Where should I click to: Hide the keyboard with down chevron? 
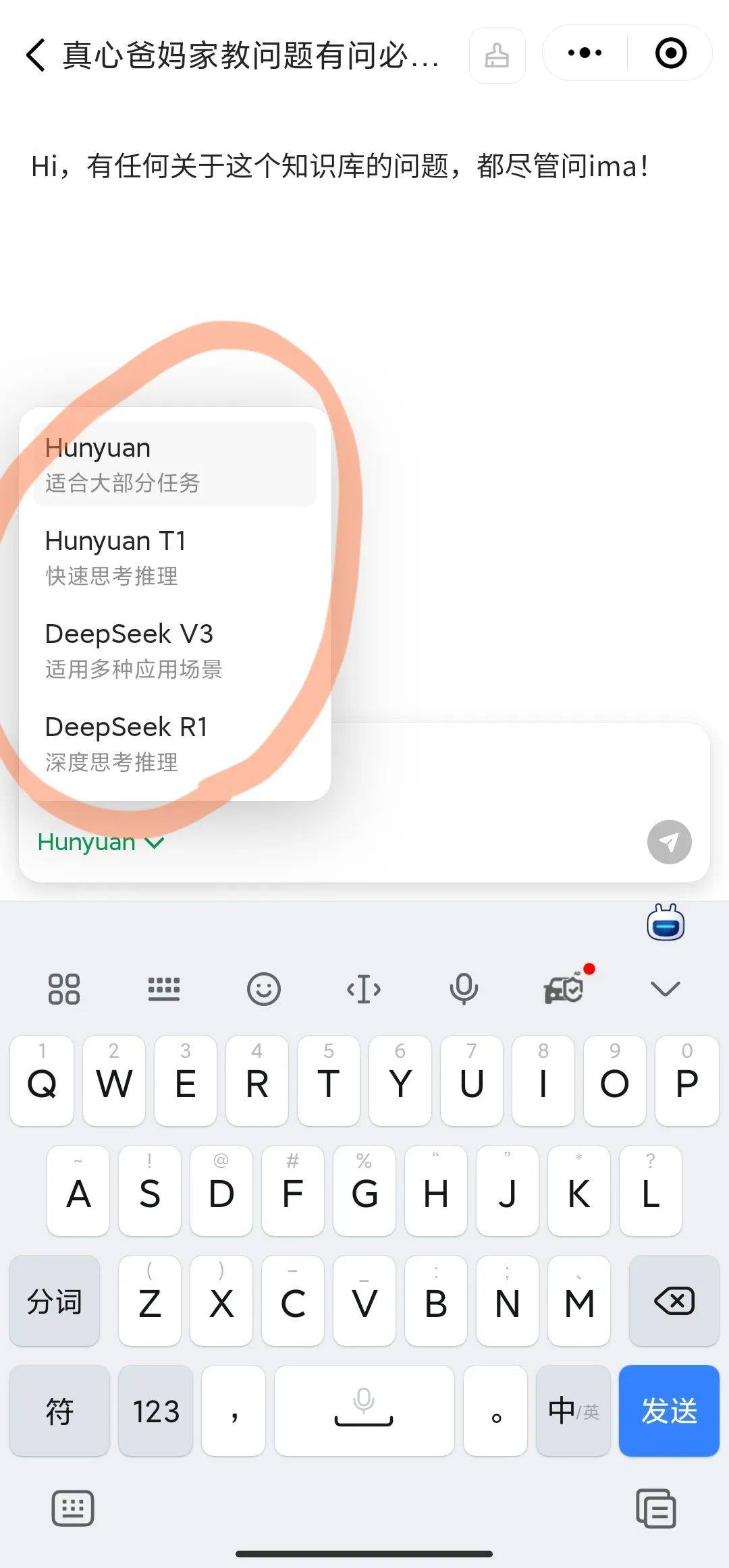click(x=665, y=989)
